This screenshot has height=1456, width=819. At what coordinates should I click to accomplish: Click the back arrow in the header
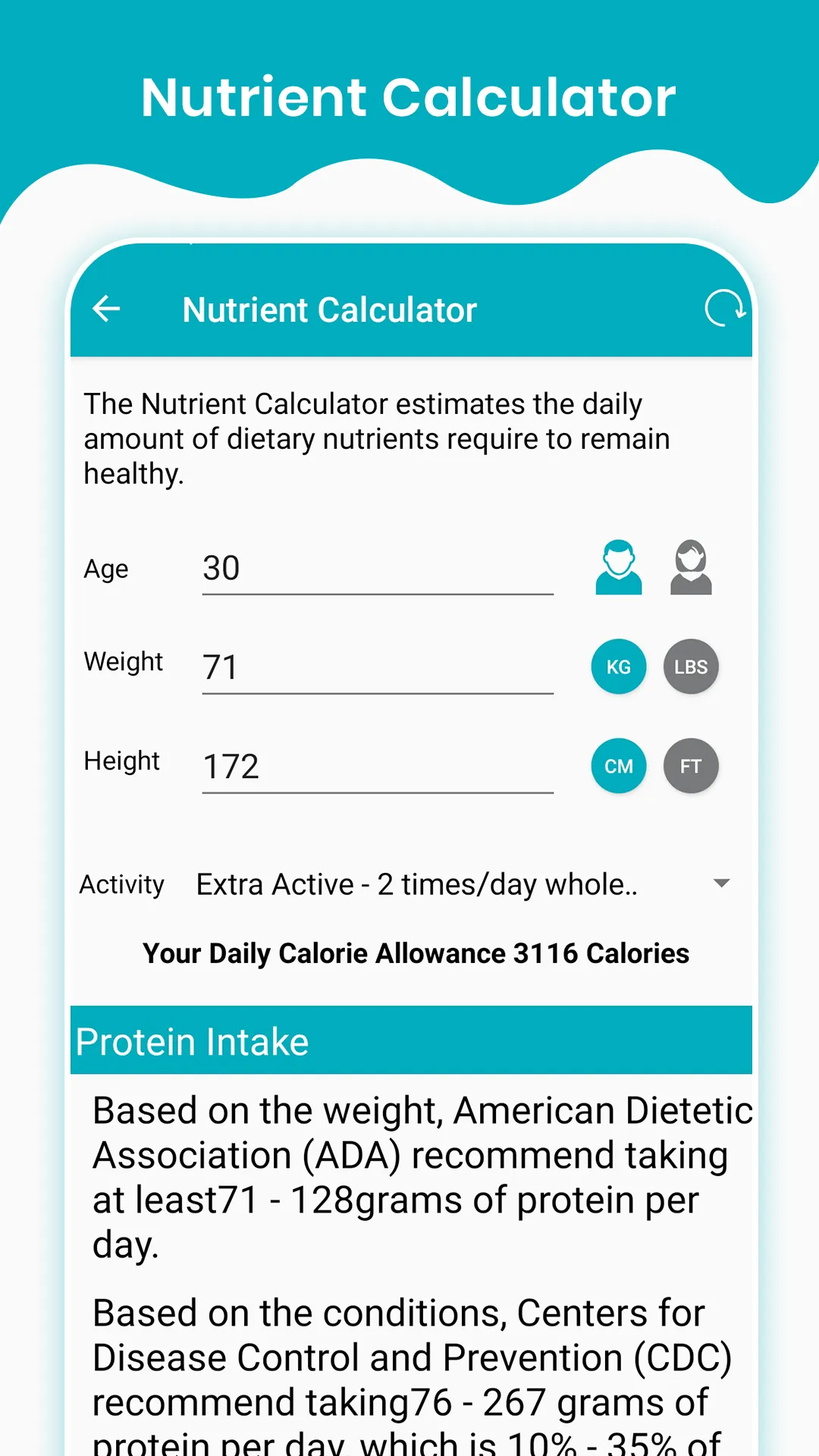pos(106,309)
